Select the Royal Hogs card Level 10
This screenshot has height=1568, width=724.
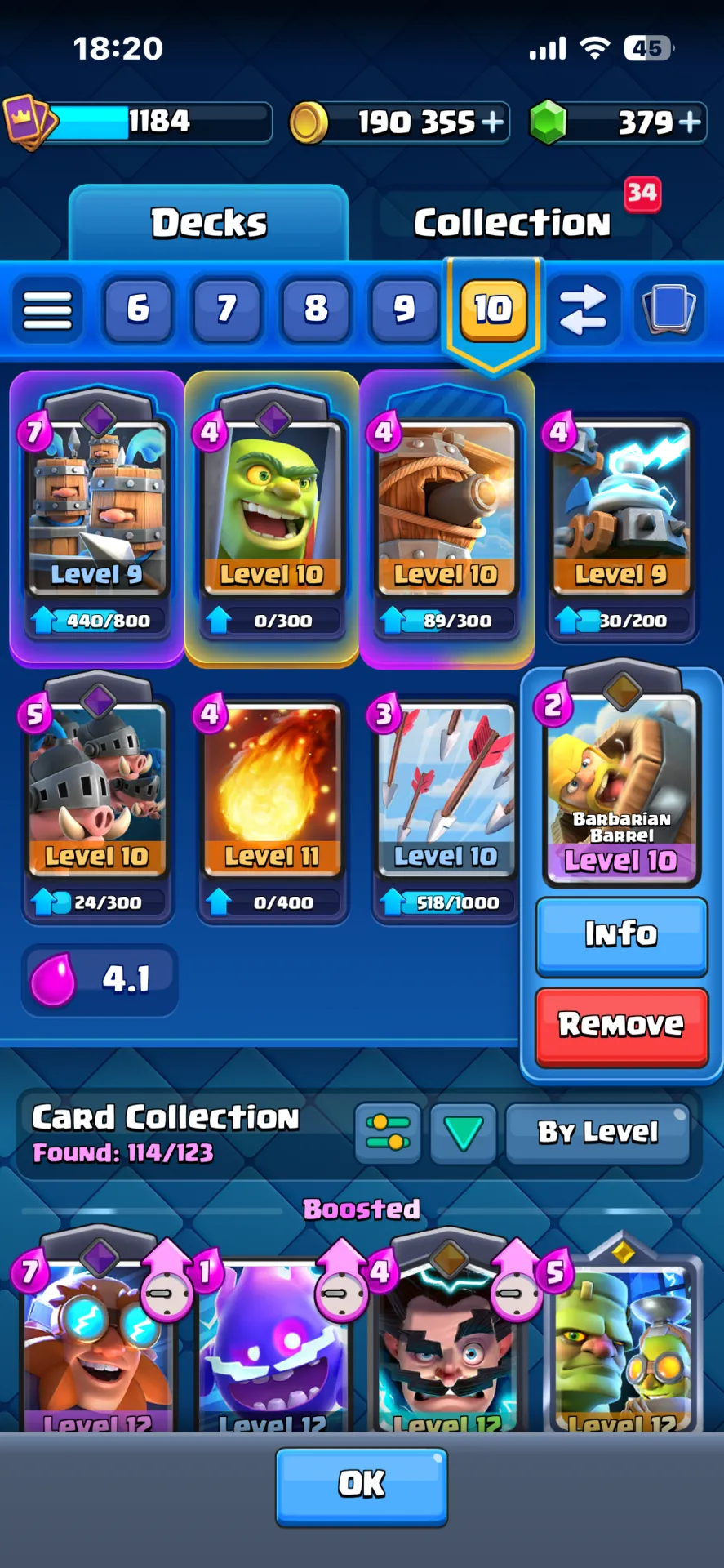tap(97, 800)
